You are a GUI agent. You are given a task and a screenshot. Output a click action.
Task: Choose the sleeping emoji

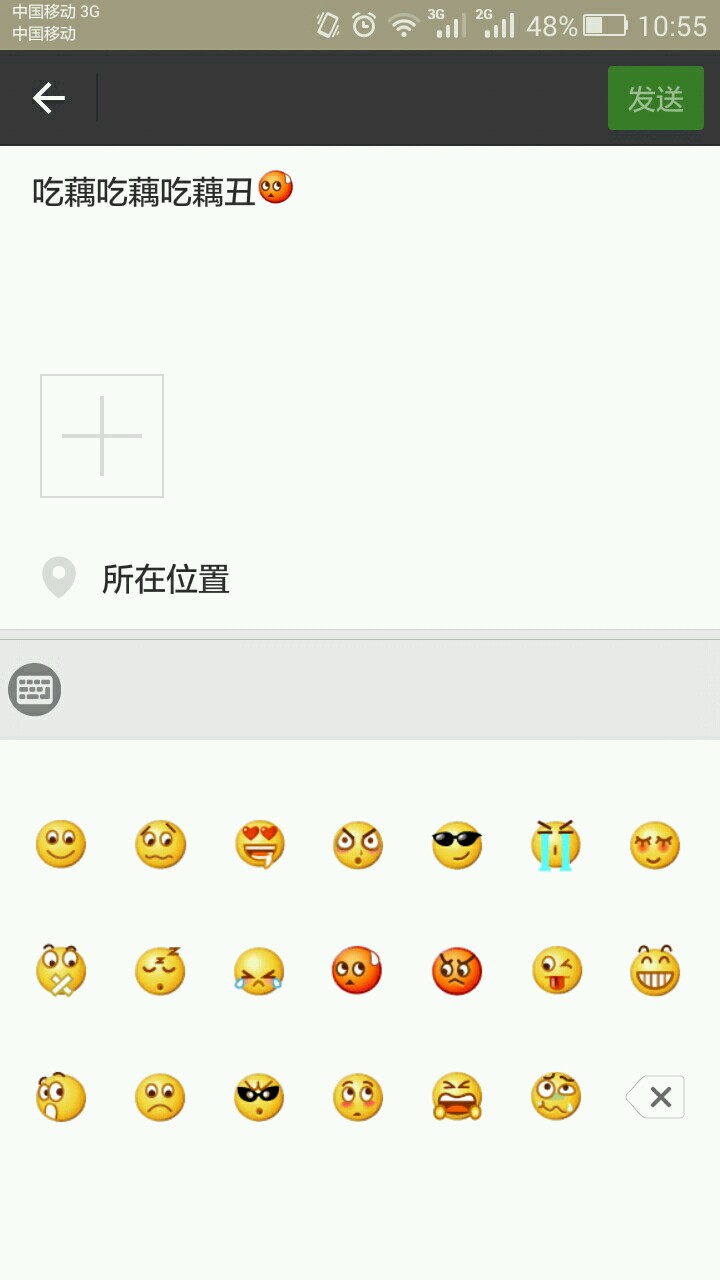click(160, 971)
